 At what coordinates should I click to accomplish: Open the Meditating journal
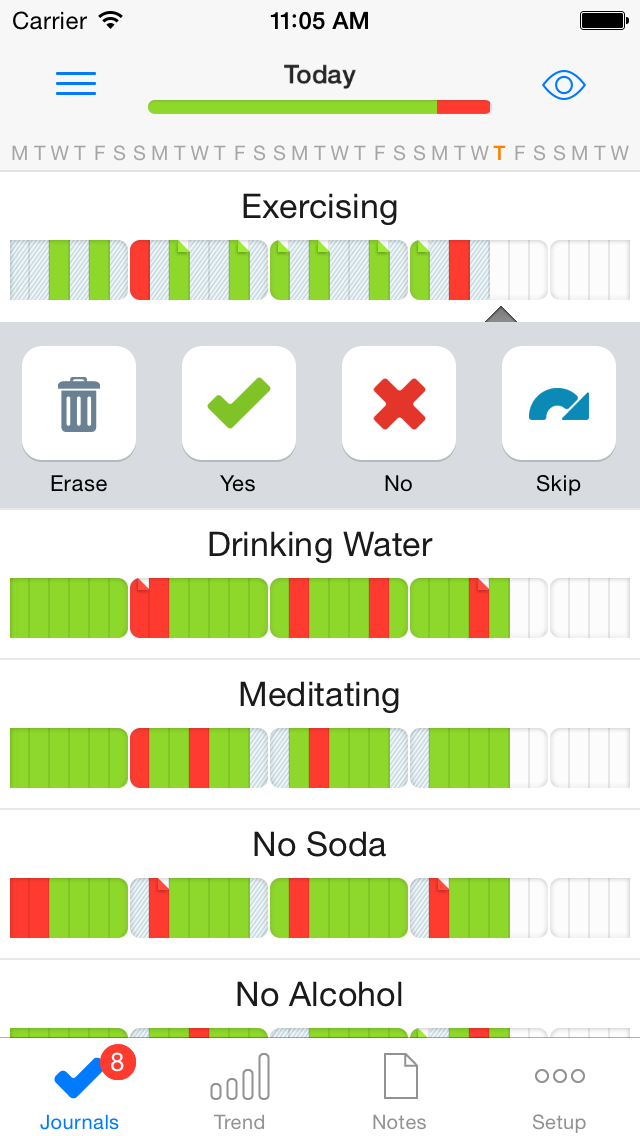(x=320, y=695)
